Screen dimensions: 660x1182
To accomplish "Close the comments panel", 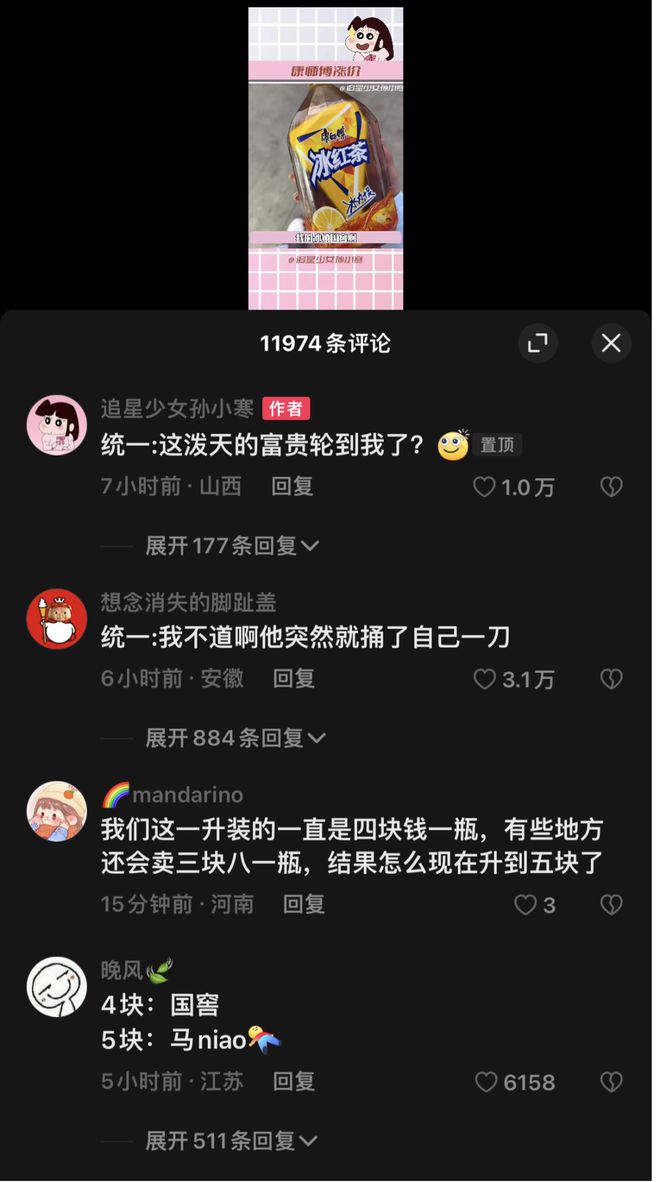I will 611,343.
